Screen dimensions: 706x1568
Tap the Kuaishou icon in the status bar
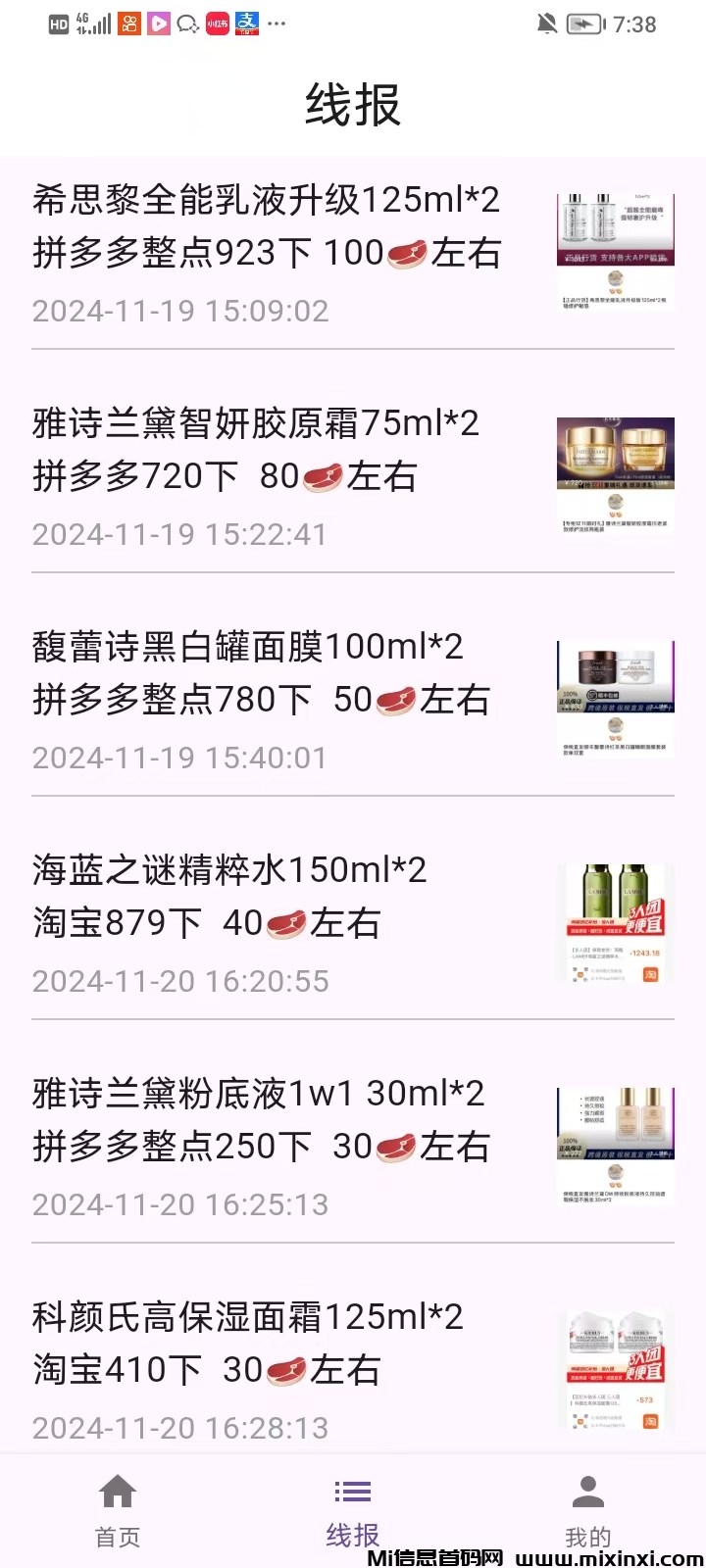coord(131,24)
